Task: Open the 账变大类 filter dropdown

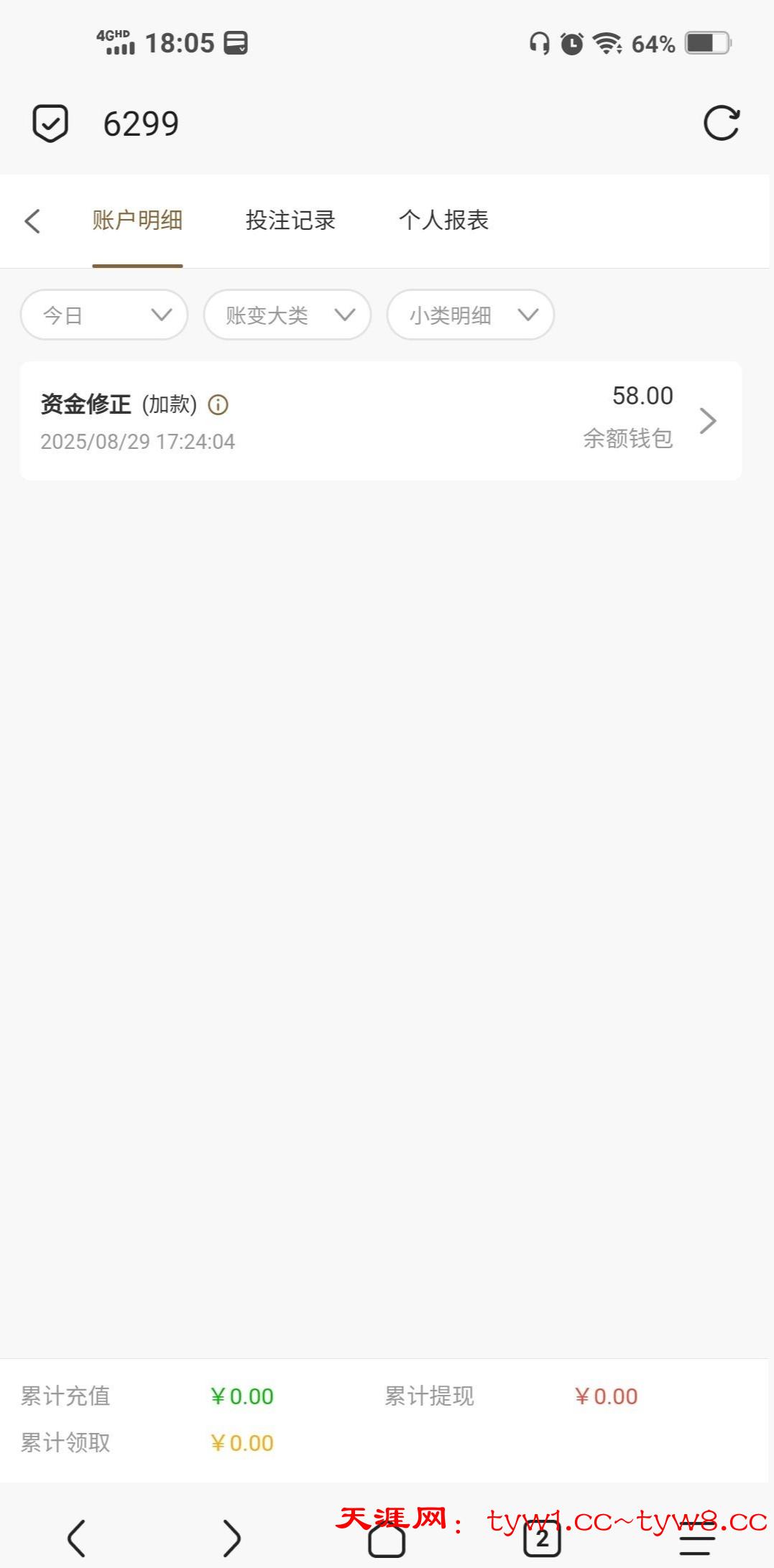Action: coord(287,315)
